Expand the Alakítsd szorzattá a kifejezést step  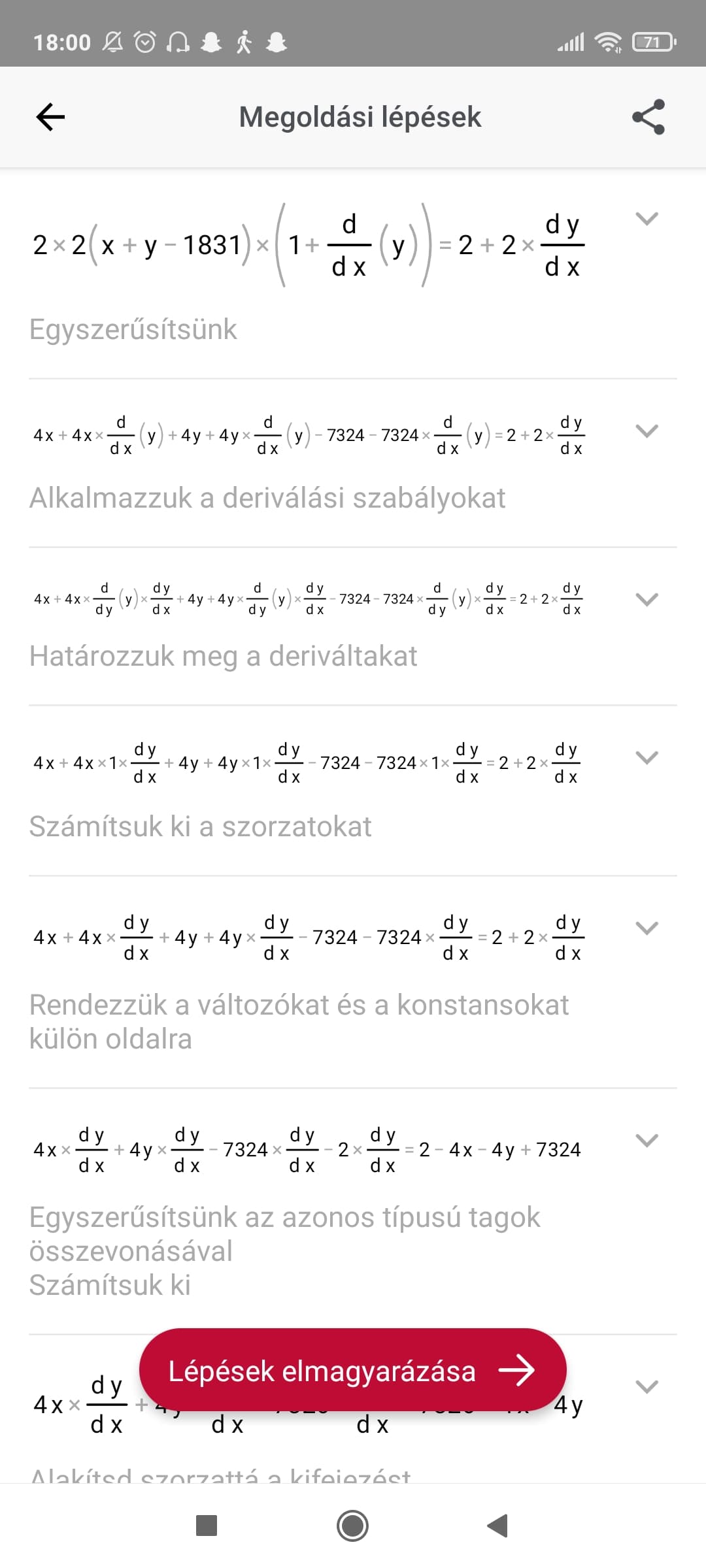[647, 1387]
